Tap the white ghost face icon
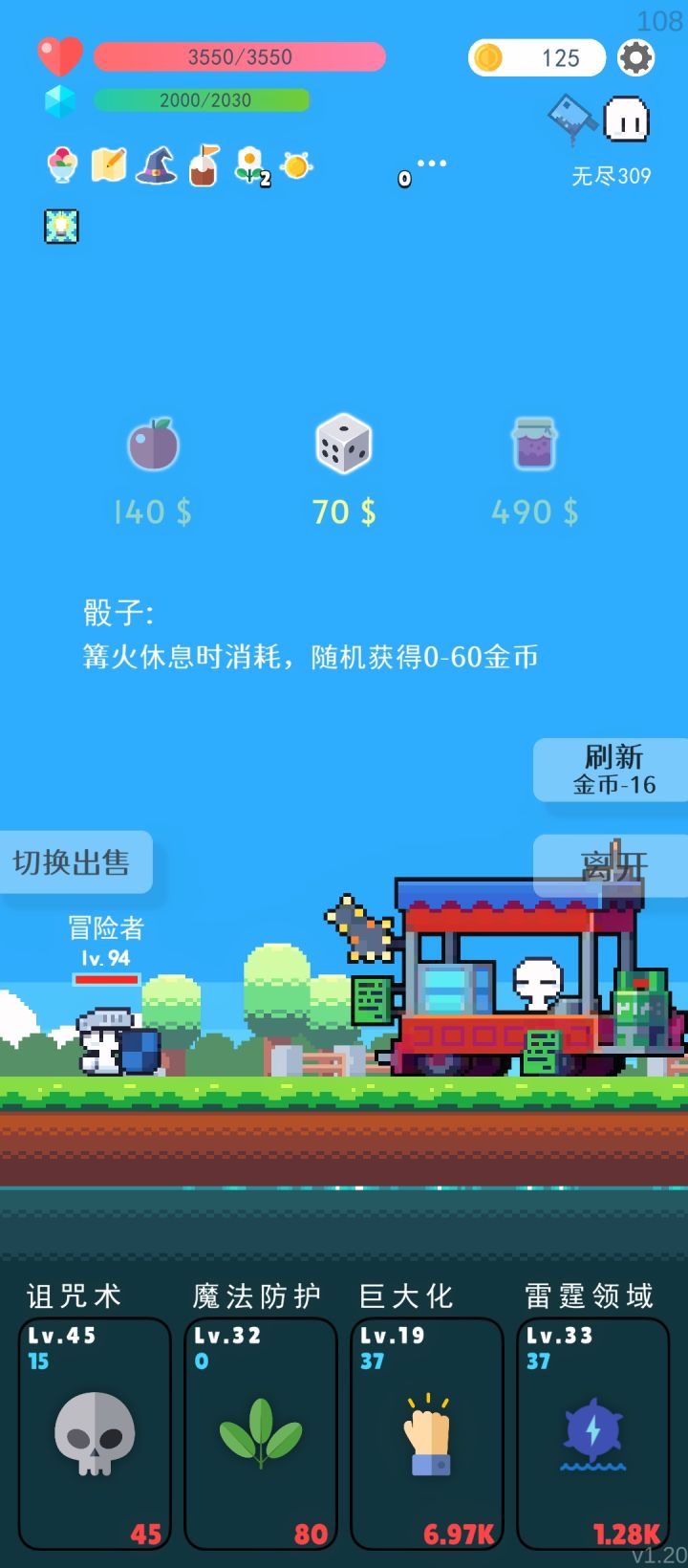The image size is (688, 1568). tap(627, 117)
